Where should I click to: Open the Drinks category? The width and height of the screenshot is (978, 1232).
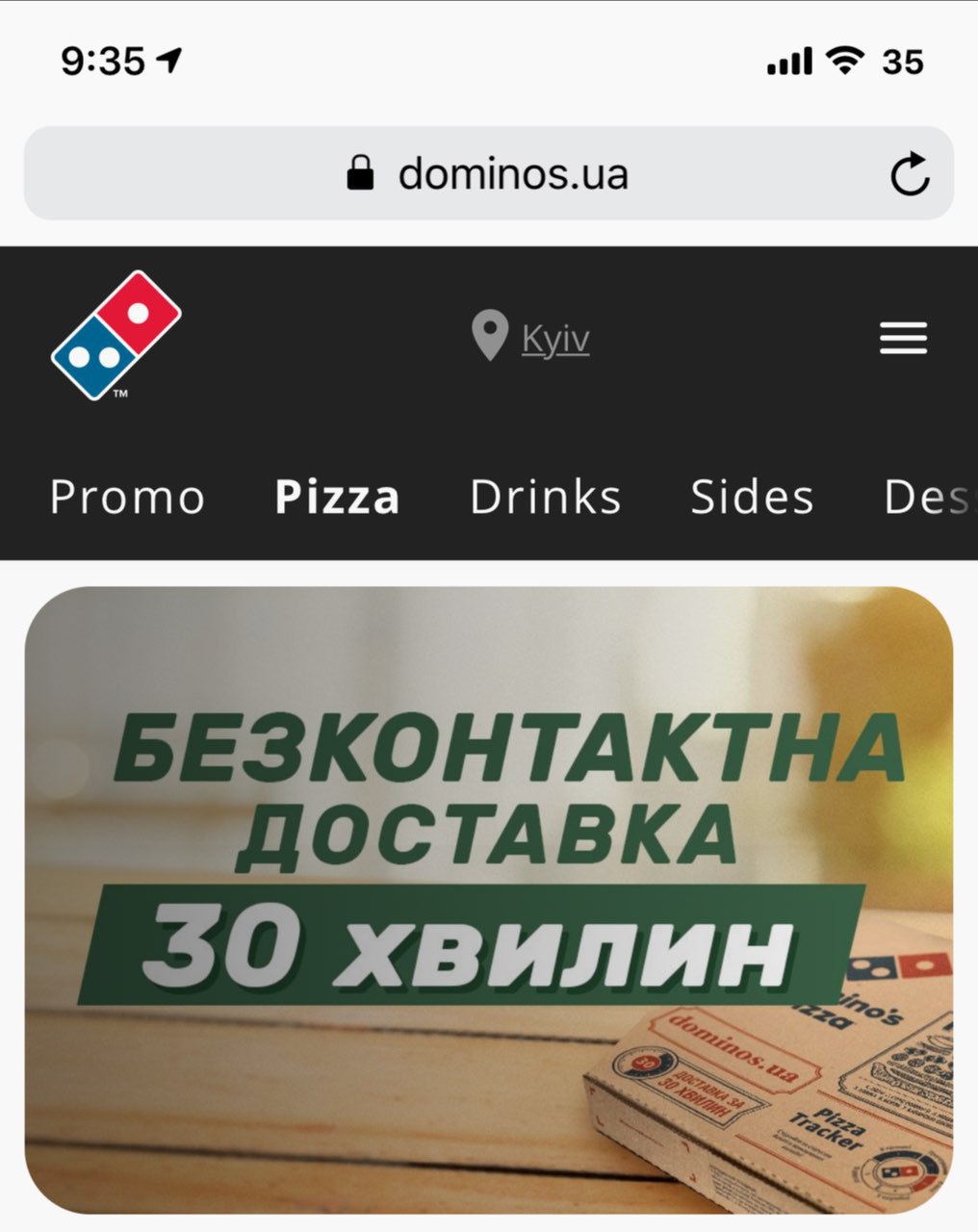545,498
